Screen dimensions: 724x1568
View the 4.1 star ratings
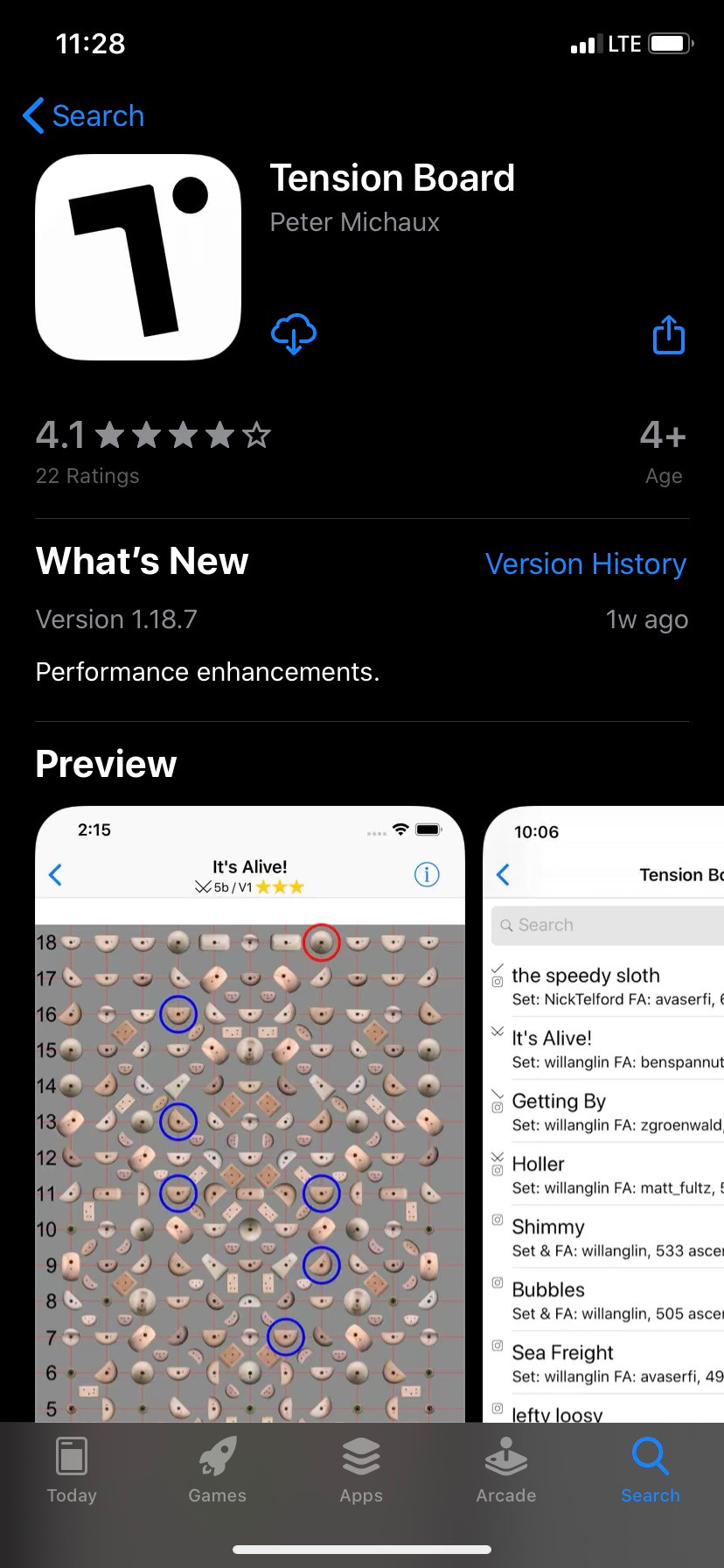pyautogui.click(x=153, y=451)
